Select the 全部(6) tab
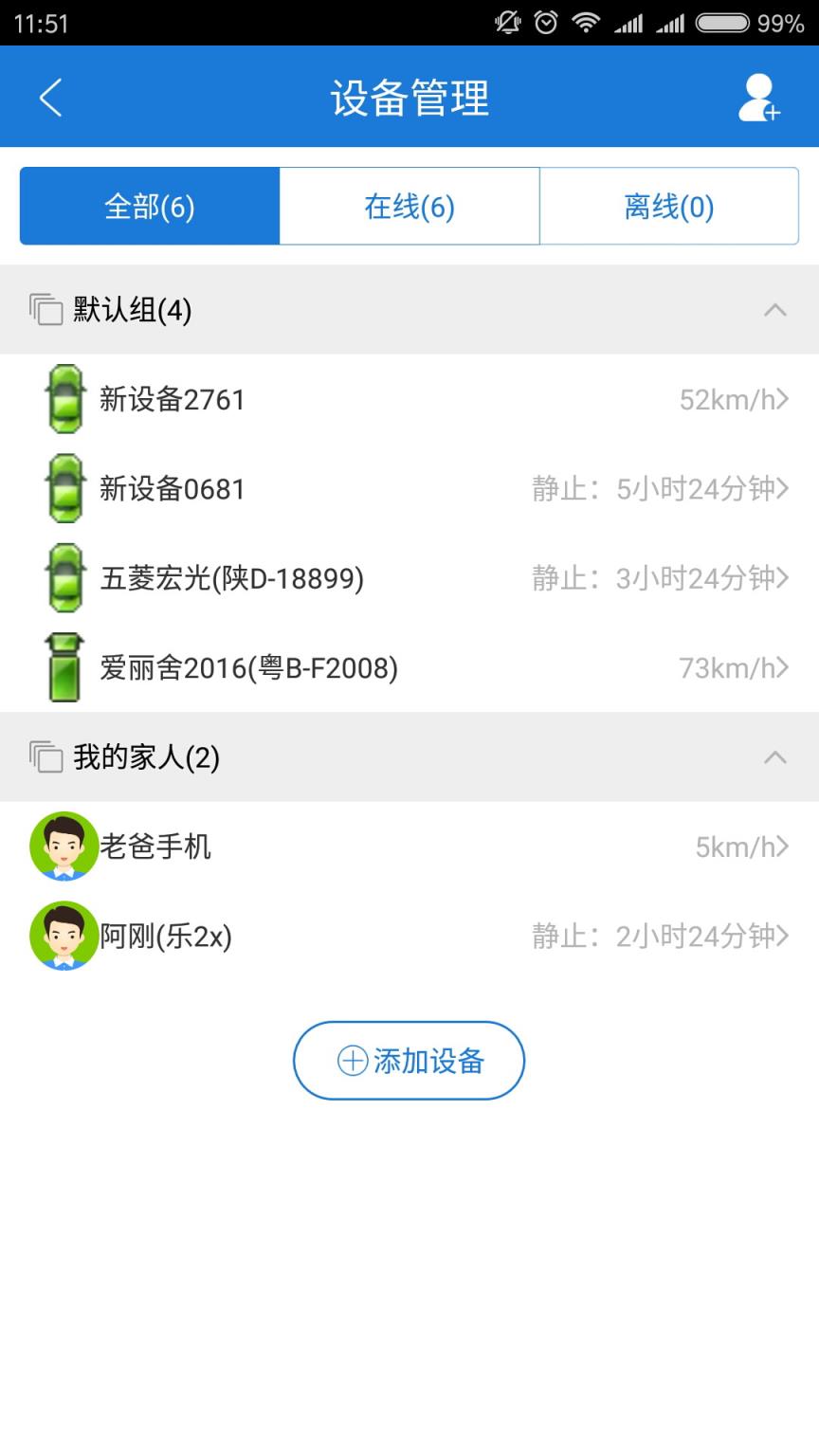 point(149,206)
